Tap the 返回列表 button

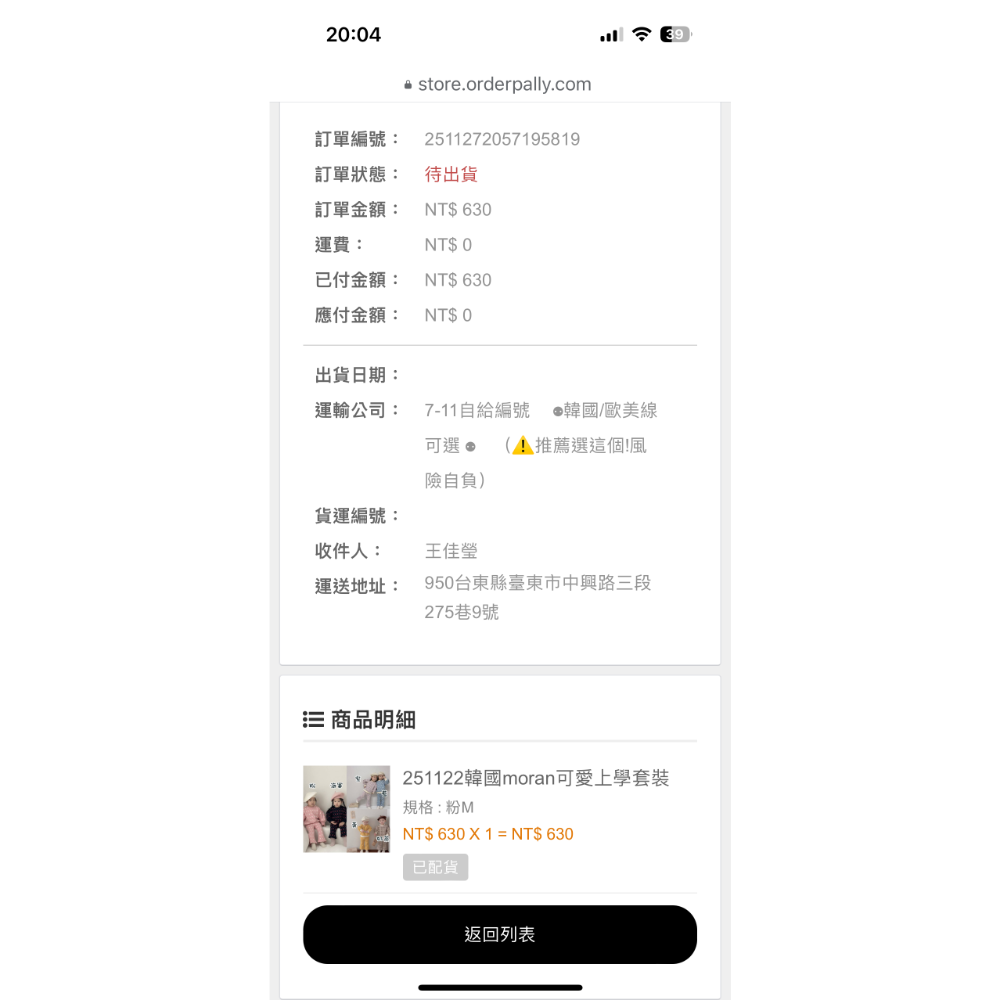tap(499, 934)
